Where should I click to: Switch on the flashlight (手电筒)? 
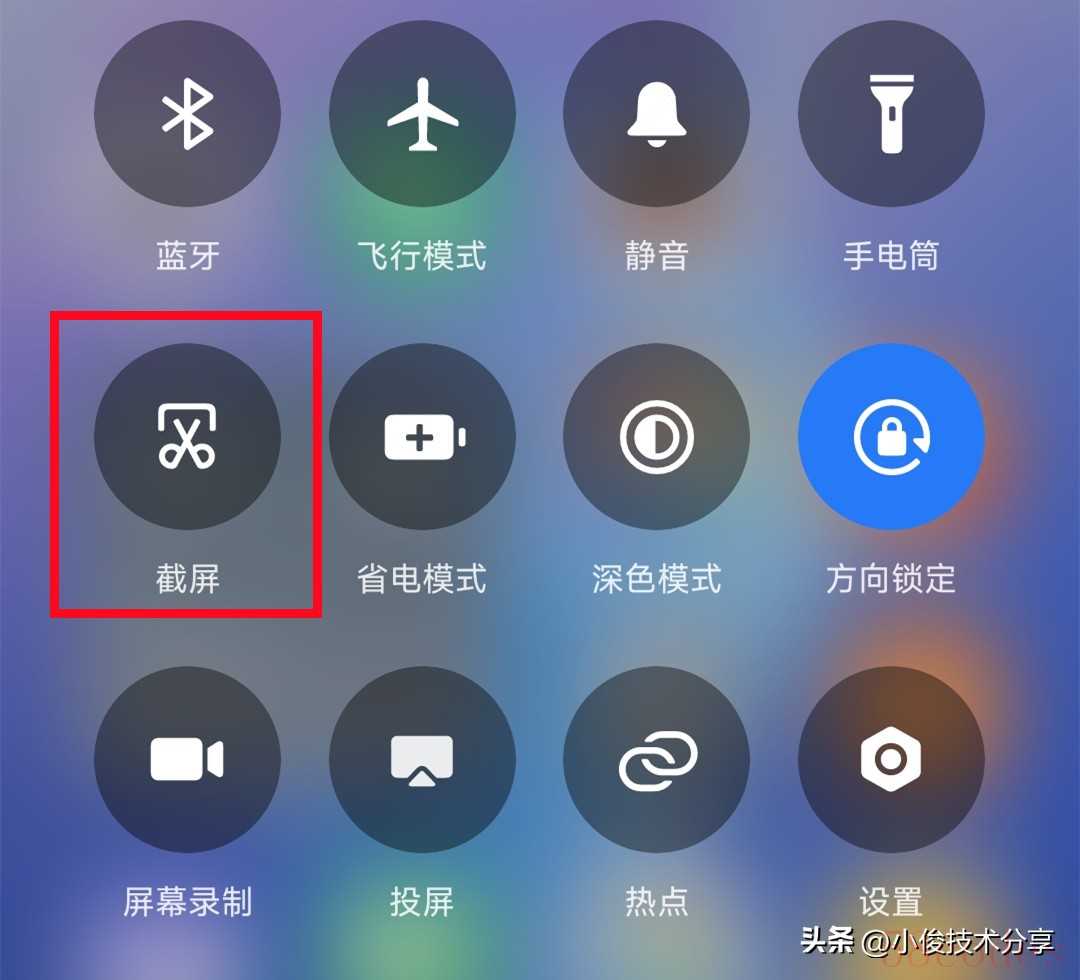click(891, 114)
